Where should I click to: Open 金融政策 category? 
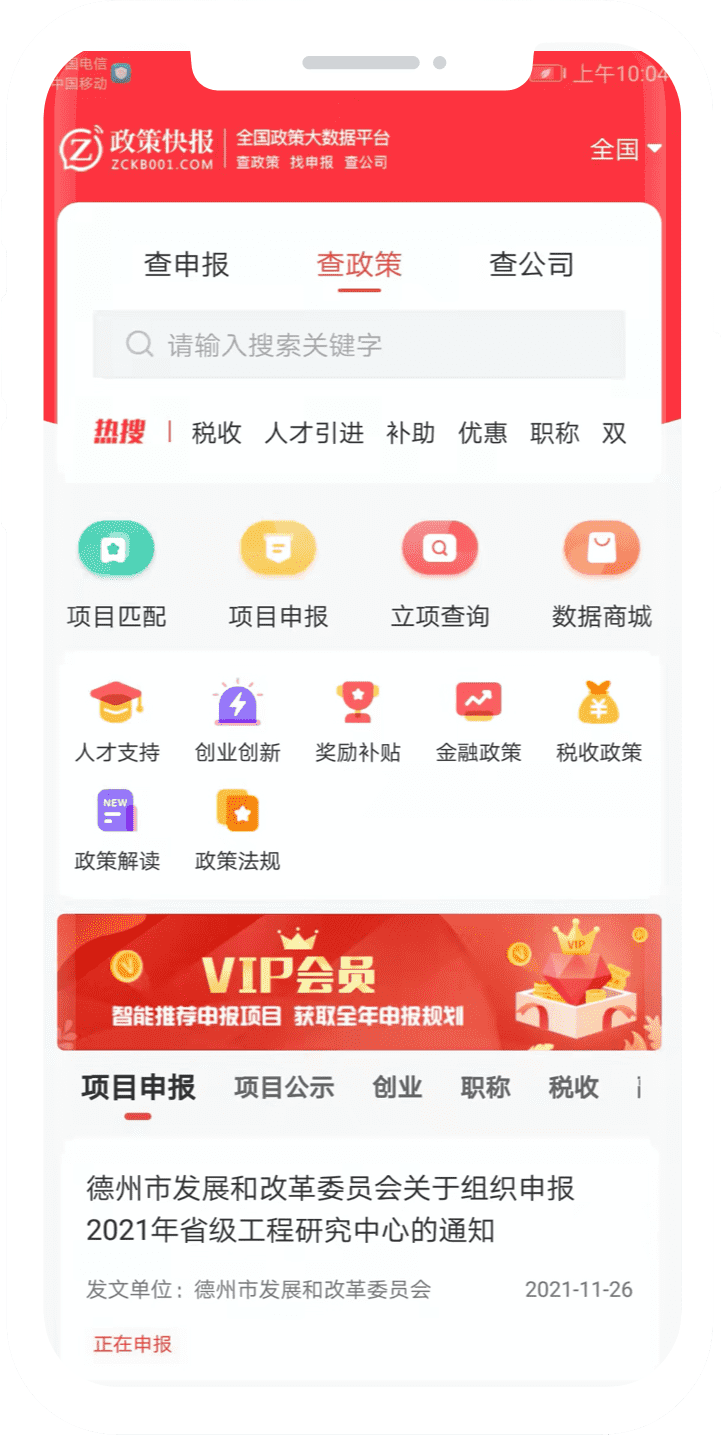[478, 721]
